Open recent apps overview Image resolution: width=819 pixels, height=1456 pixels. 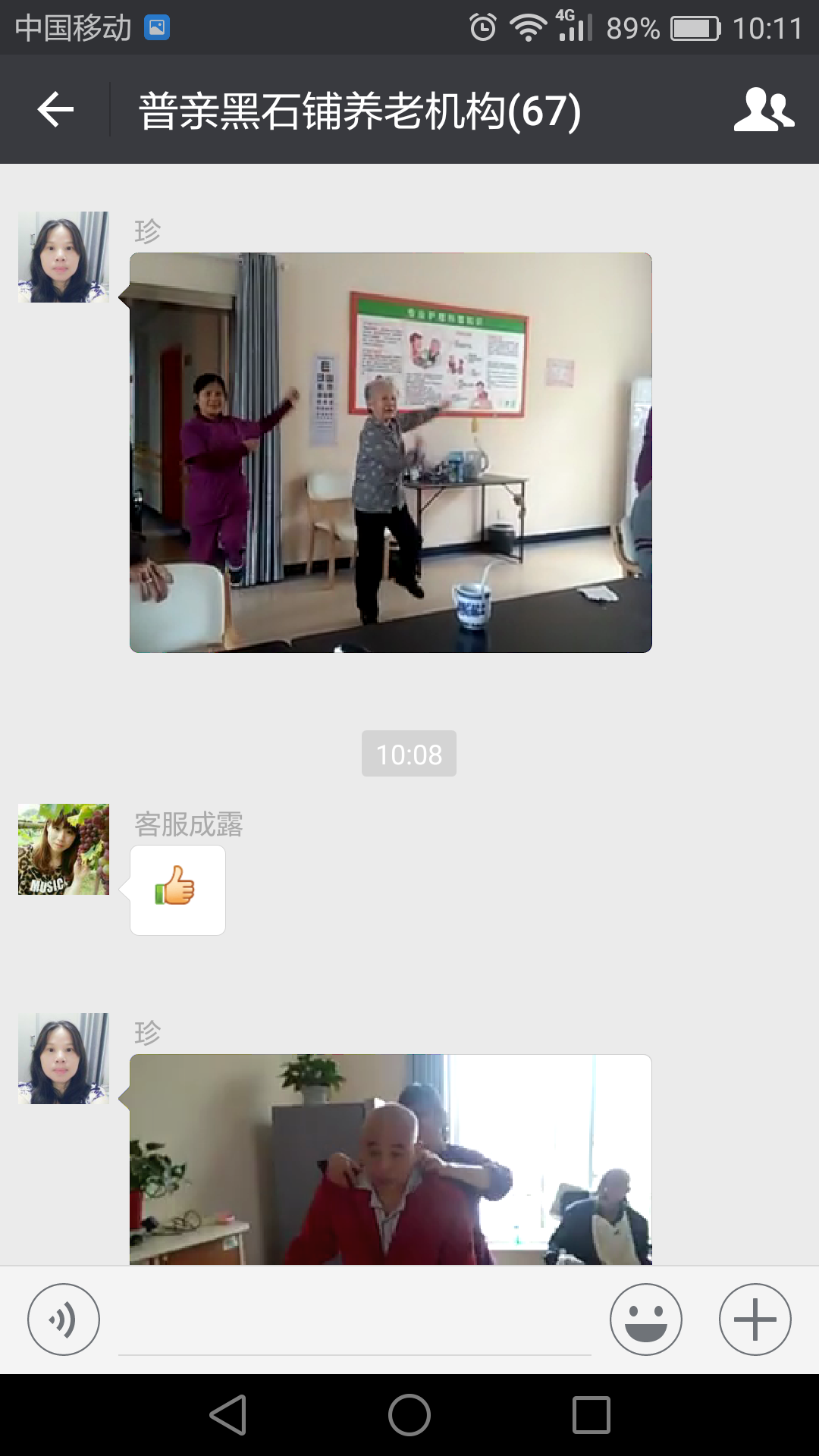coord(591,1415)
